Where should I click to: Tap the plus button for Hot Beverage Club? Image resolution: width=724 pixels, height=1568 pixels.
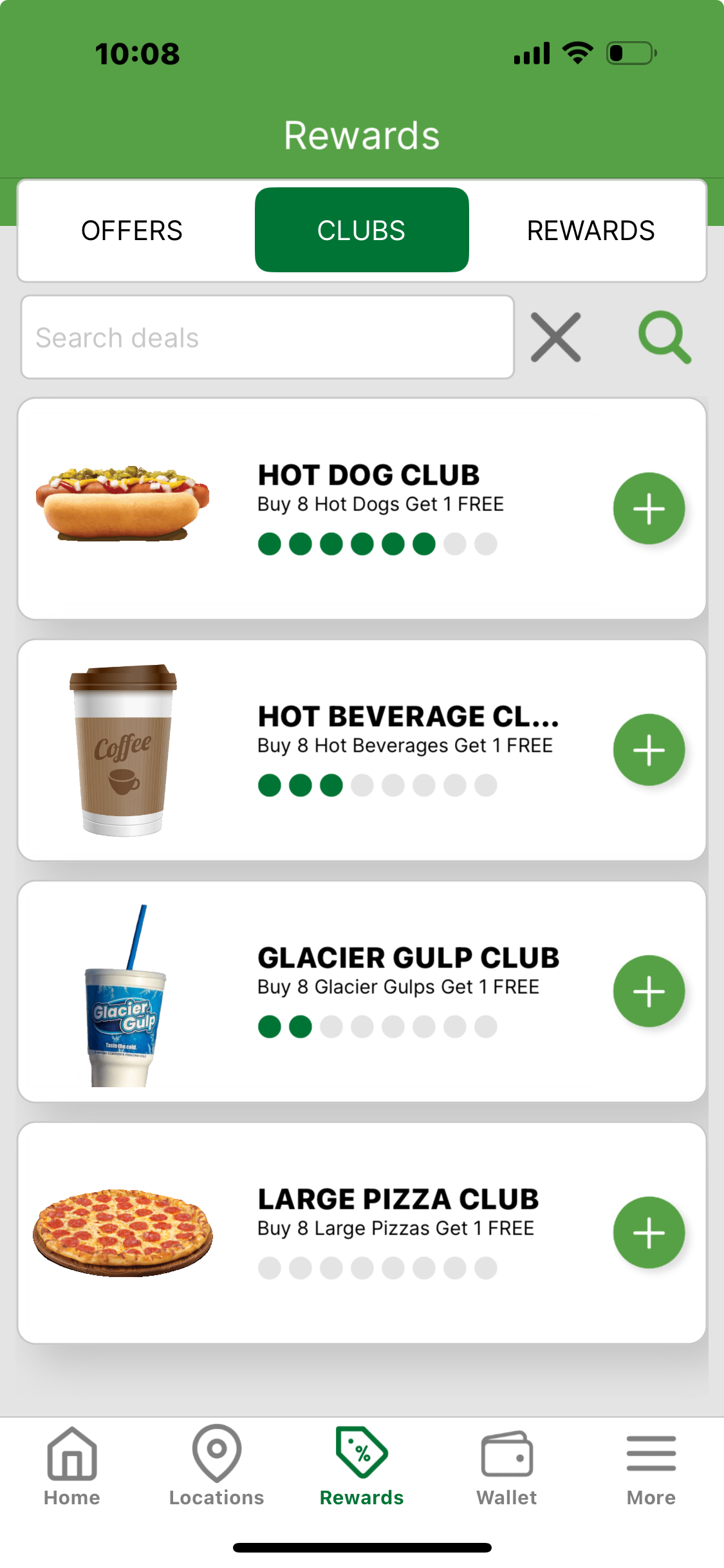coord(649,750)
